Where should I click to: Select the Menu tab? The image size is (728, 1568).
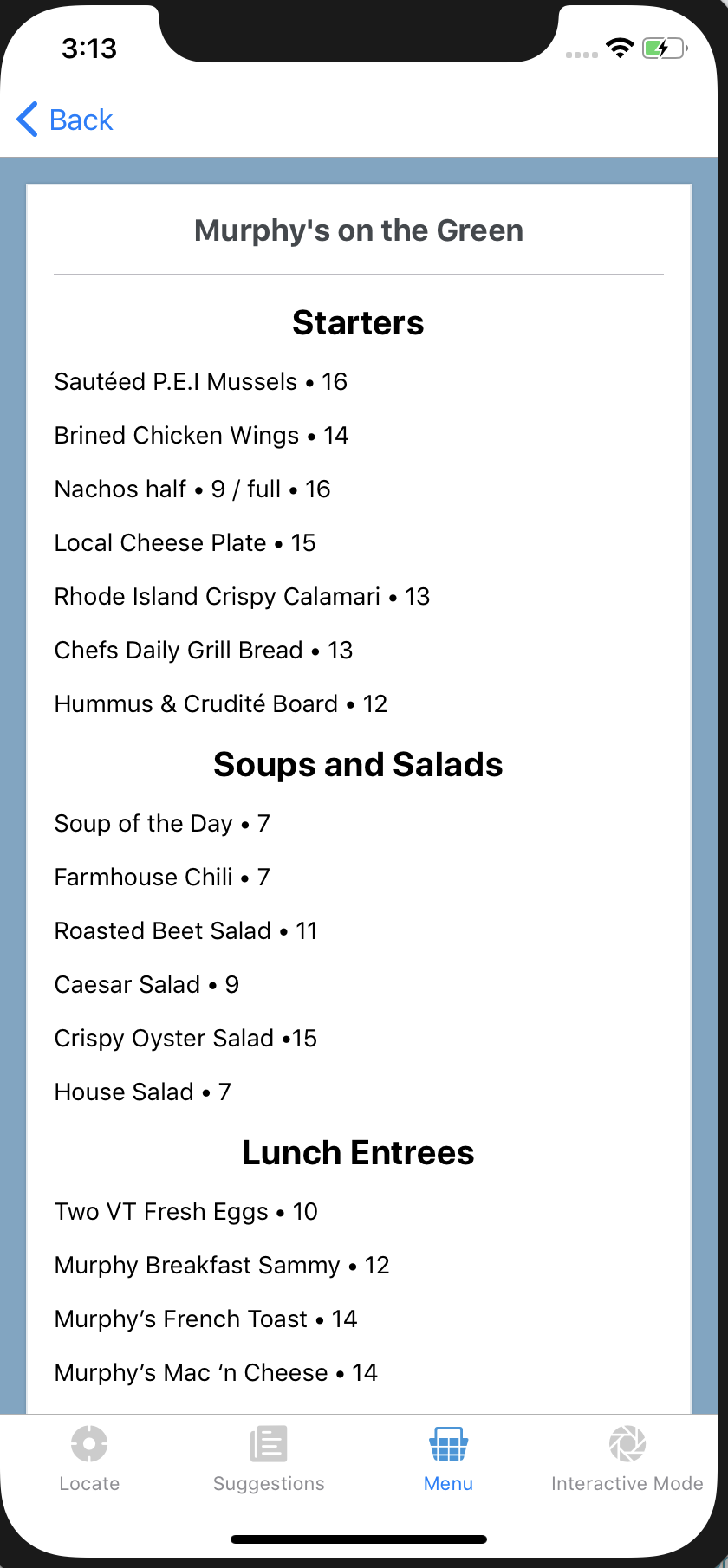click(448, 1459)
